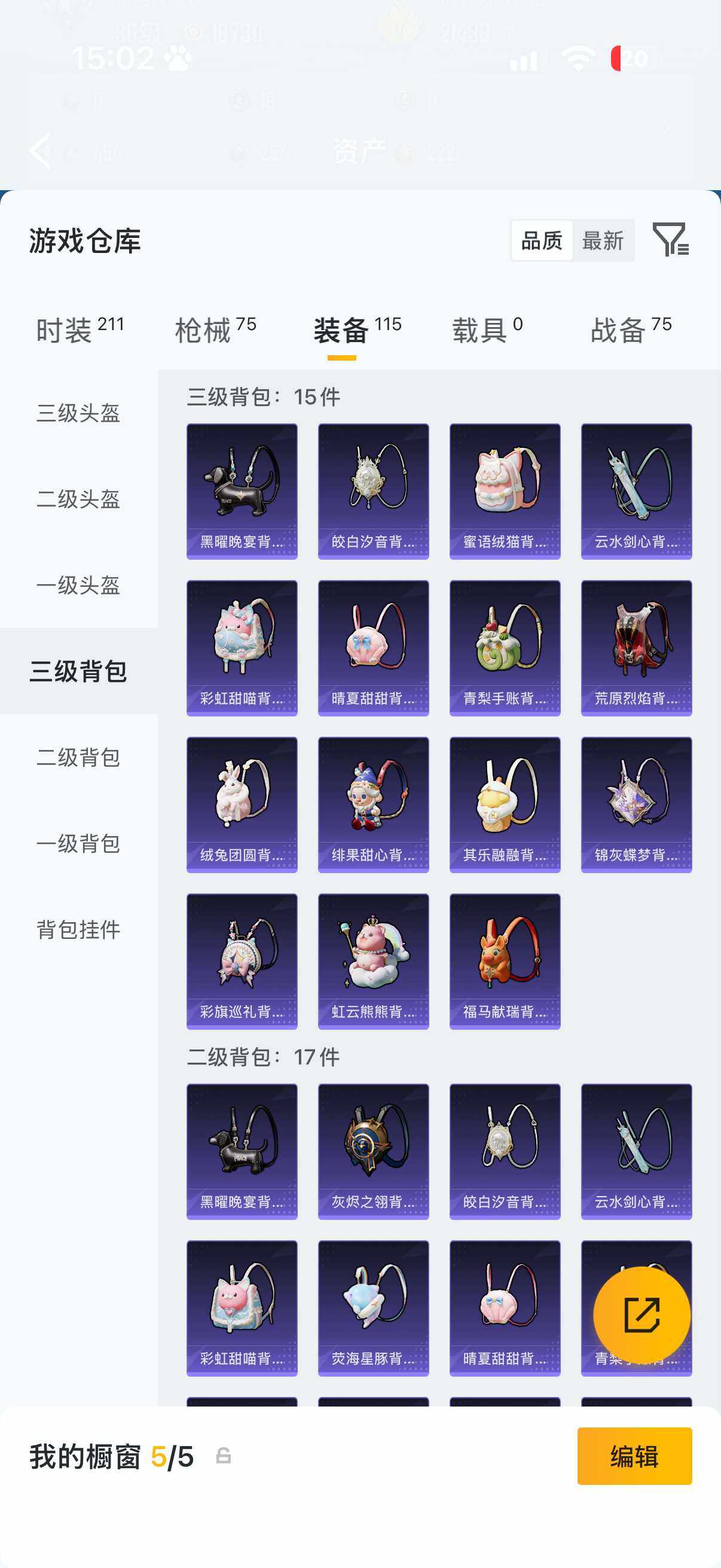The height and width of the screenshot is (1568, 721).
Task: Sort by 品质
Action: (542, 240)
